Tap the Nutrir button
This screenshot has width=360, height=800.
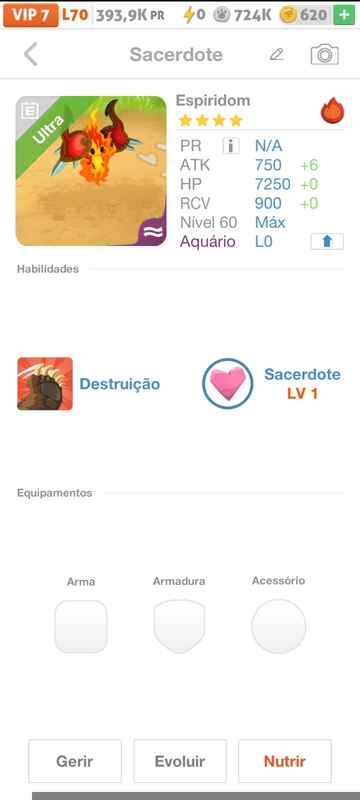(285, 761)
